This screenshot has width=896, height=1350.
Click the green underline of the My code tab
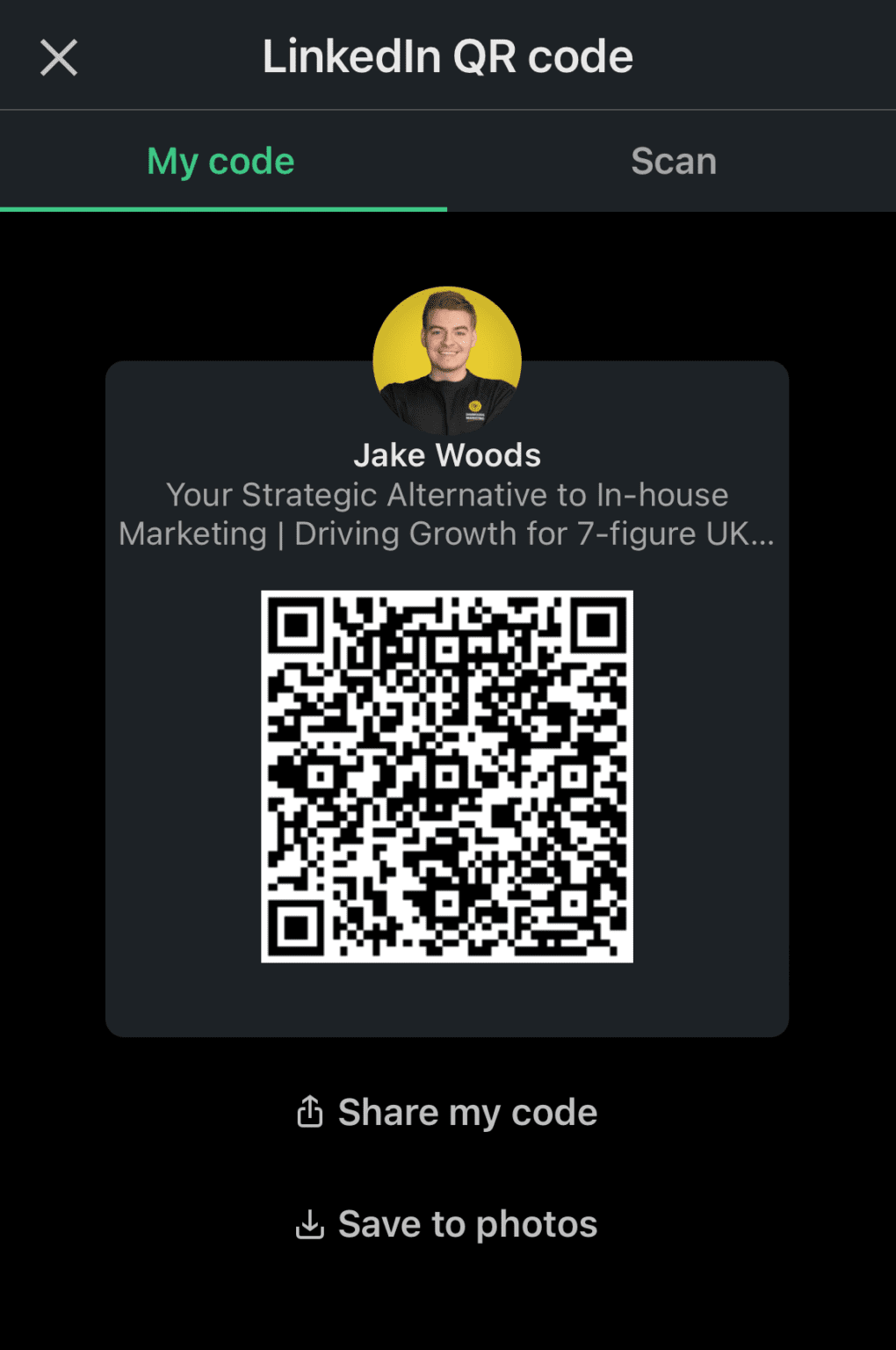pos(223,208)
